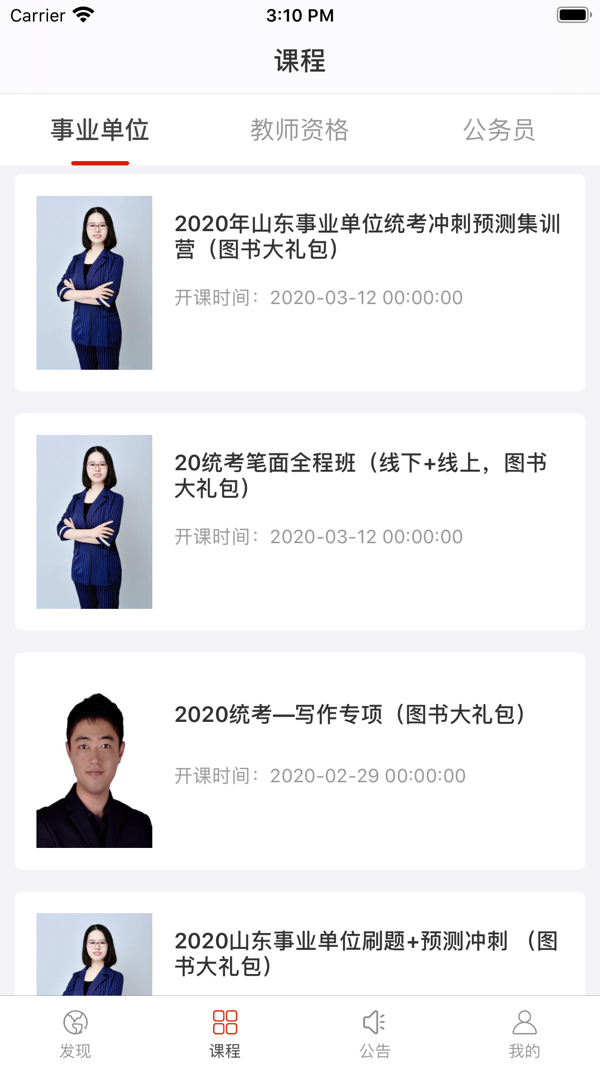
Task: Switch to the 公务员 tab
Action: coord(498,130)
